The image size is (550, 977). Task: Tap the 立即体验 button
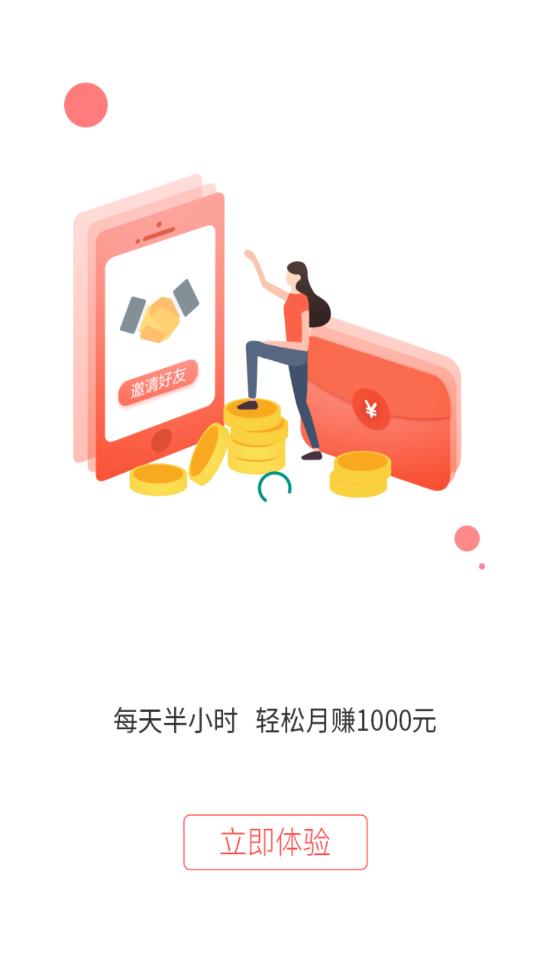(x=275, y=842)
